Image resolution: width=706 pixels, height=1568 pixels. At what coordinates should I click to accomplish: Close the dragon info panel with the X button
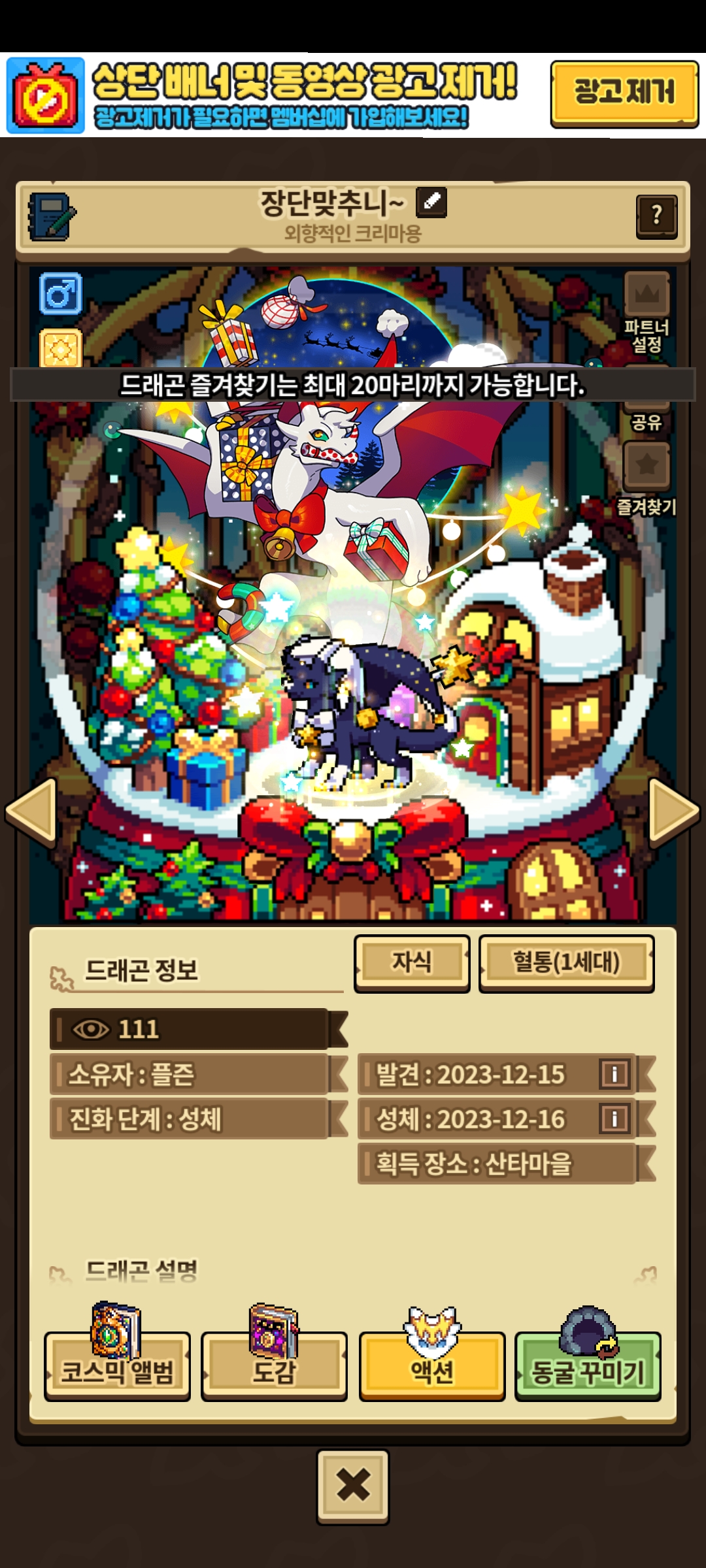tap(353, 1486)
